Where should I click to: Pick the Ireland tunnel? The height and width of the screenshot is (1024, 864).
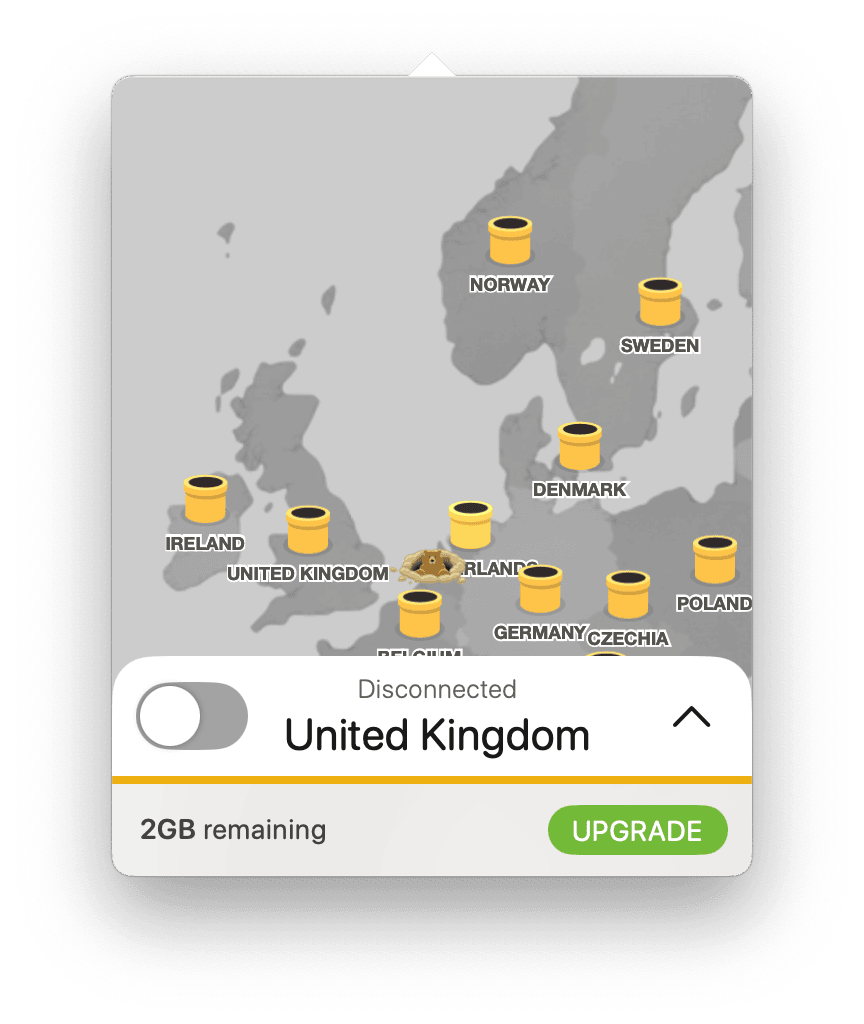coord(206,499)
